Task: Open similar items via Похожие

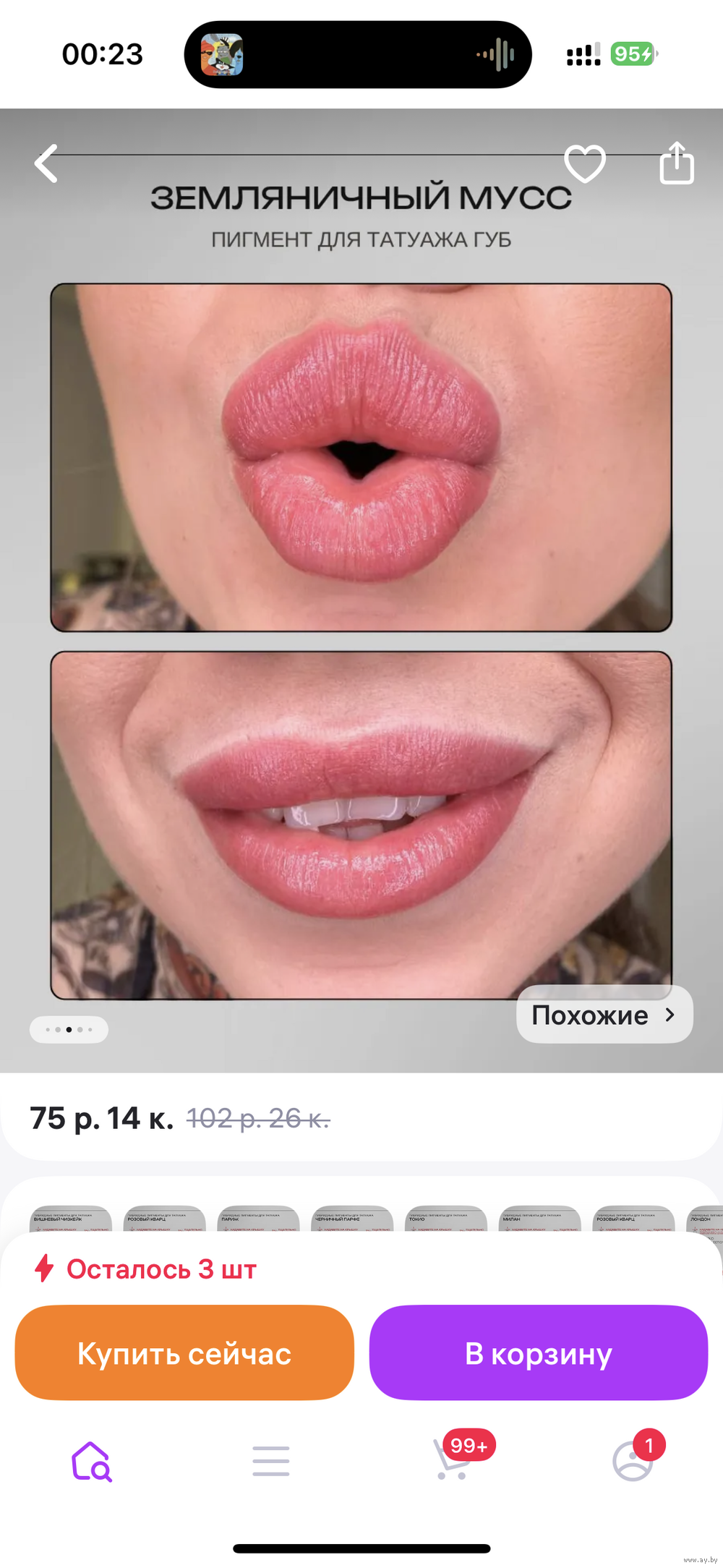Action: [x=604, y=1015]
